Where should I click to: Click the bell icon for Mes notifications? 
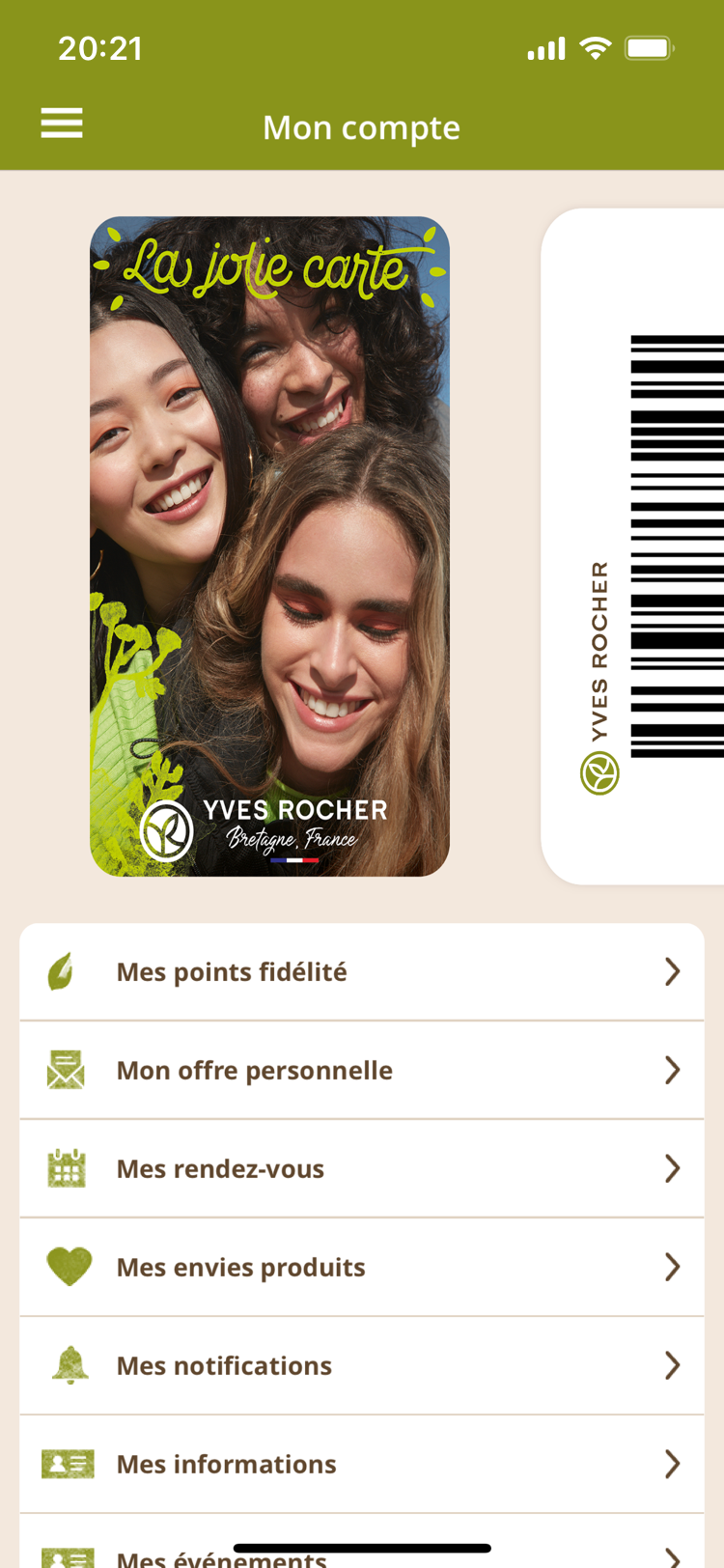click(68, 1364)
